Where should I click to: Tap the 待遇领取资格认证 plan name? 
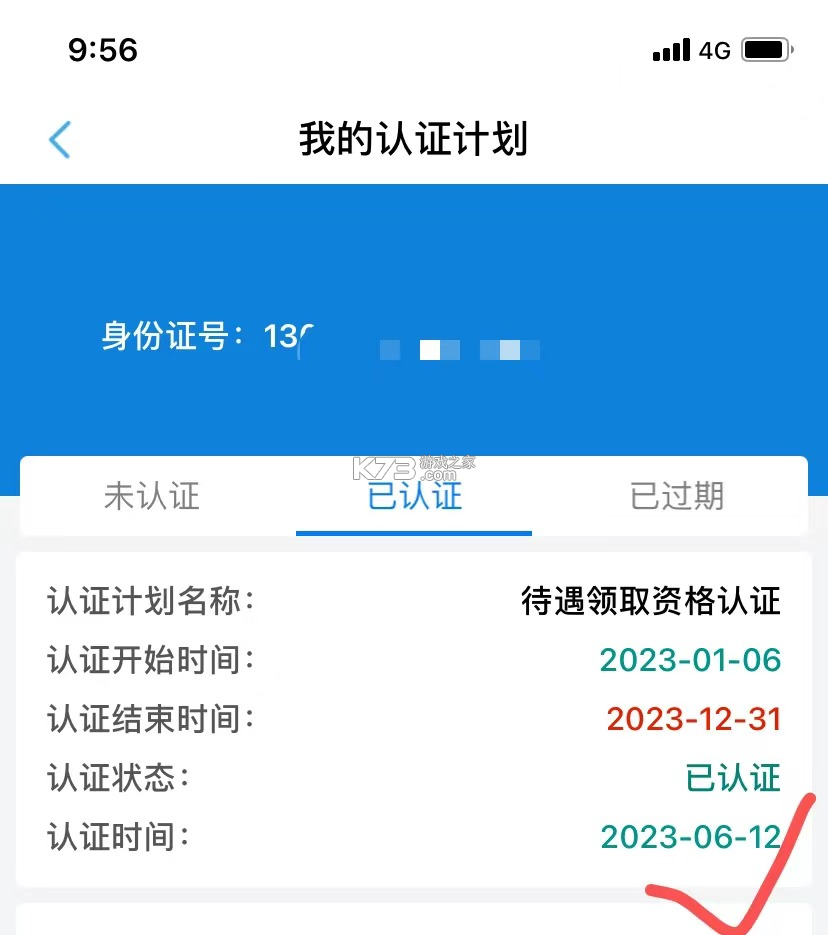click(652, 602)
